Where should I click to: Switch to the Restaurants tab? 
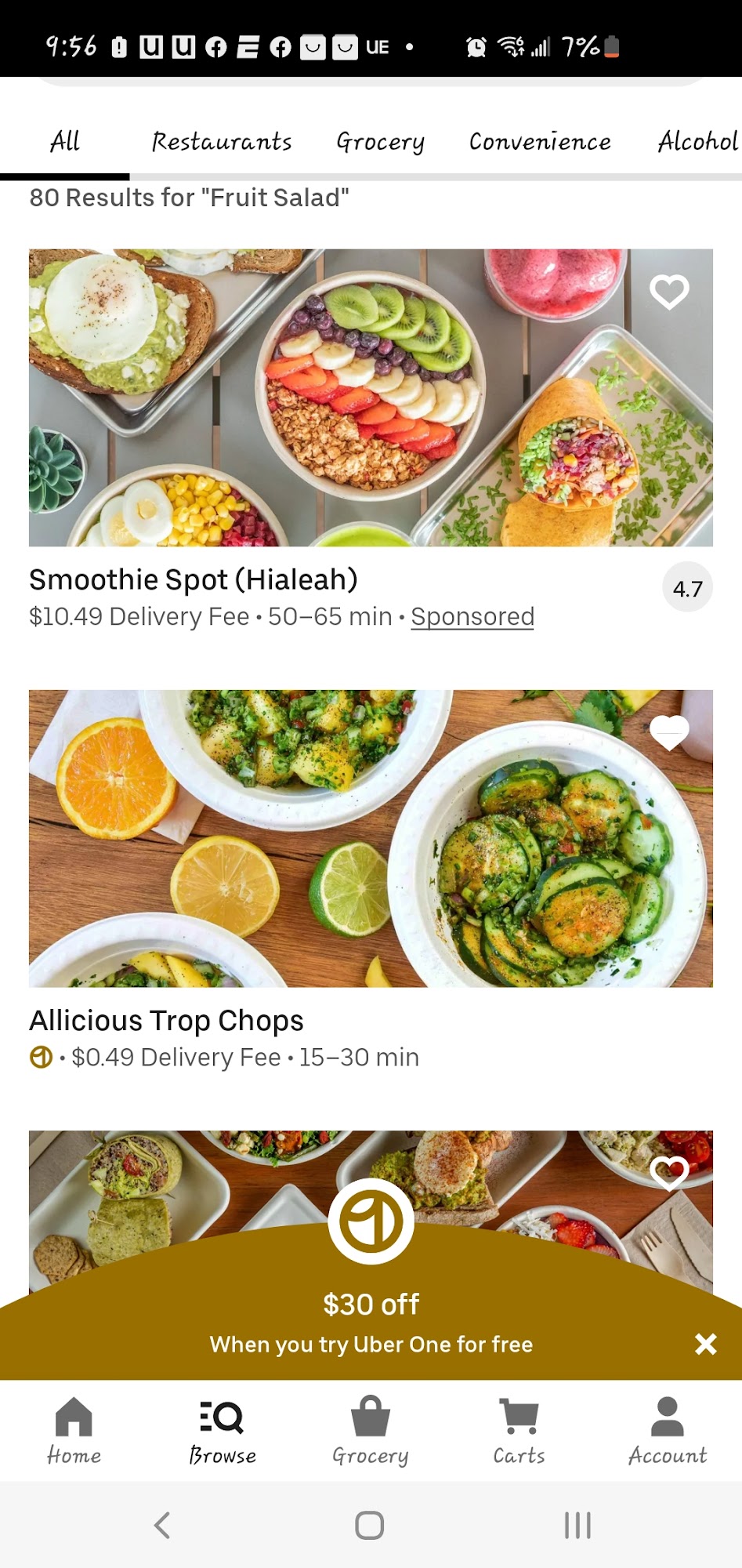pos(222,142)
